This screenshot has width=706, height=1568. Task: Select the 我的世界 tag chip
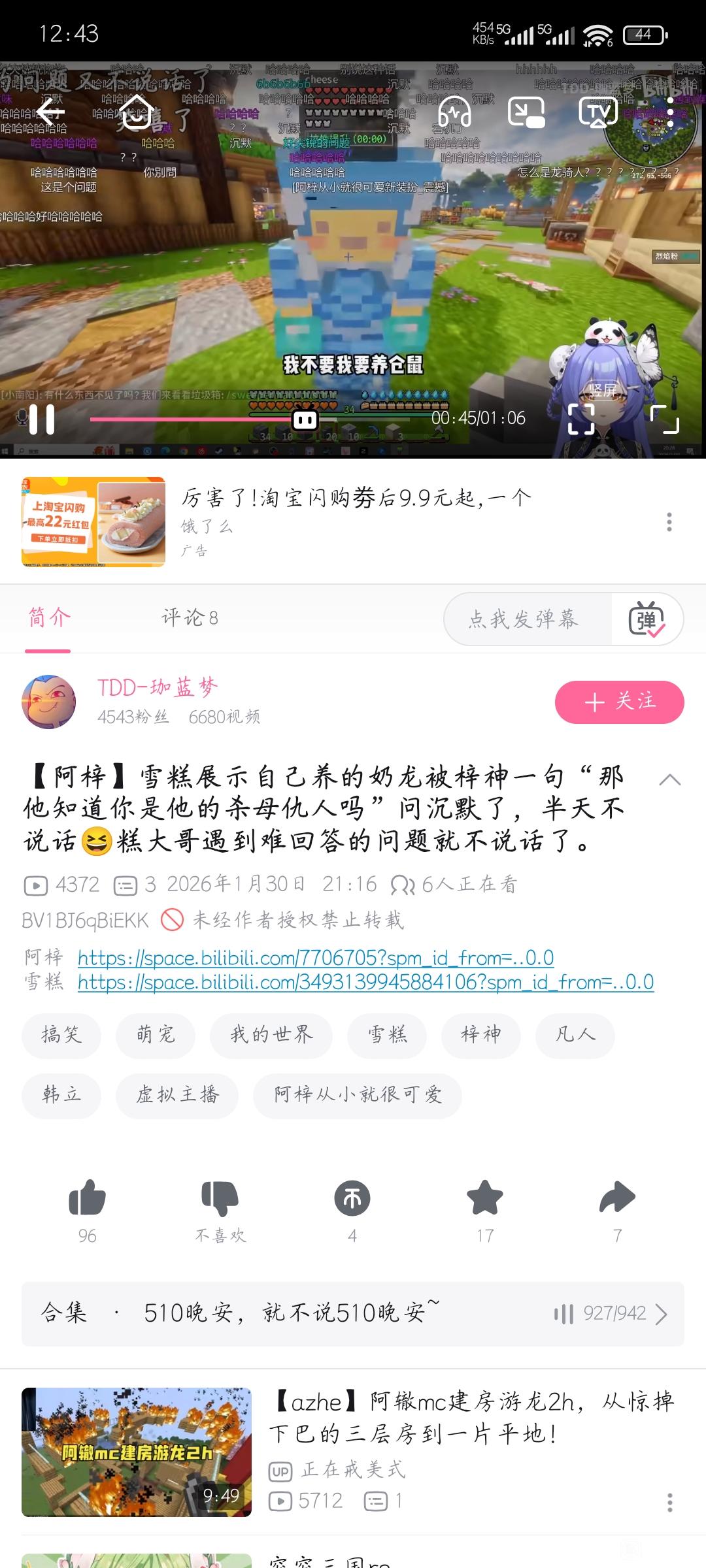[271, 1035]
